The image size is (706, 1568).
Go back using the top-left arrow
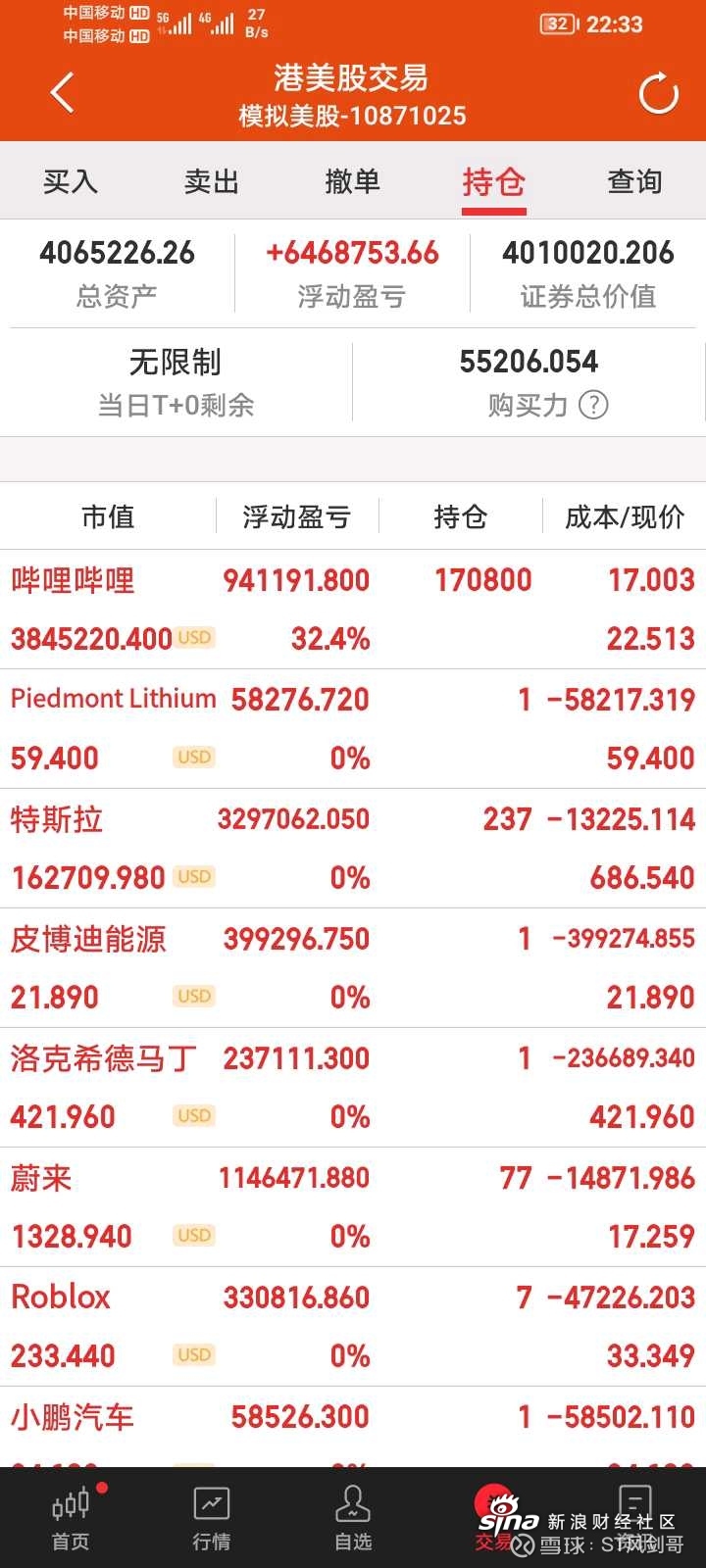point(62,94)
